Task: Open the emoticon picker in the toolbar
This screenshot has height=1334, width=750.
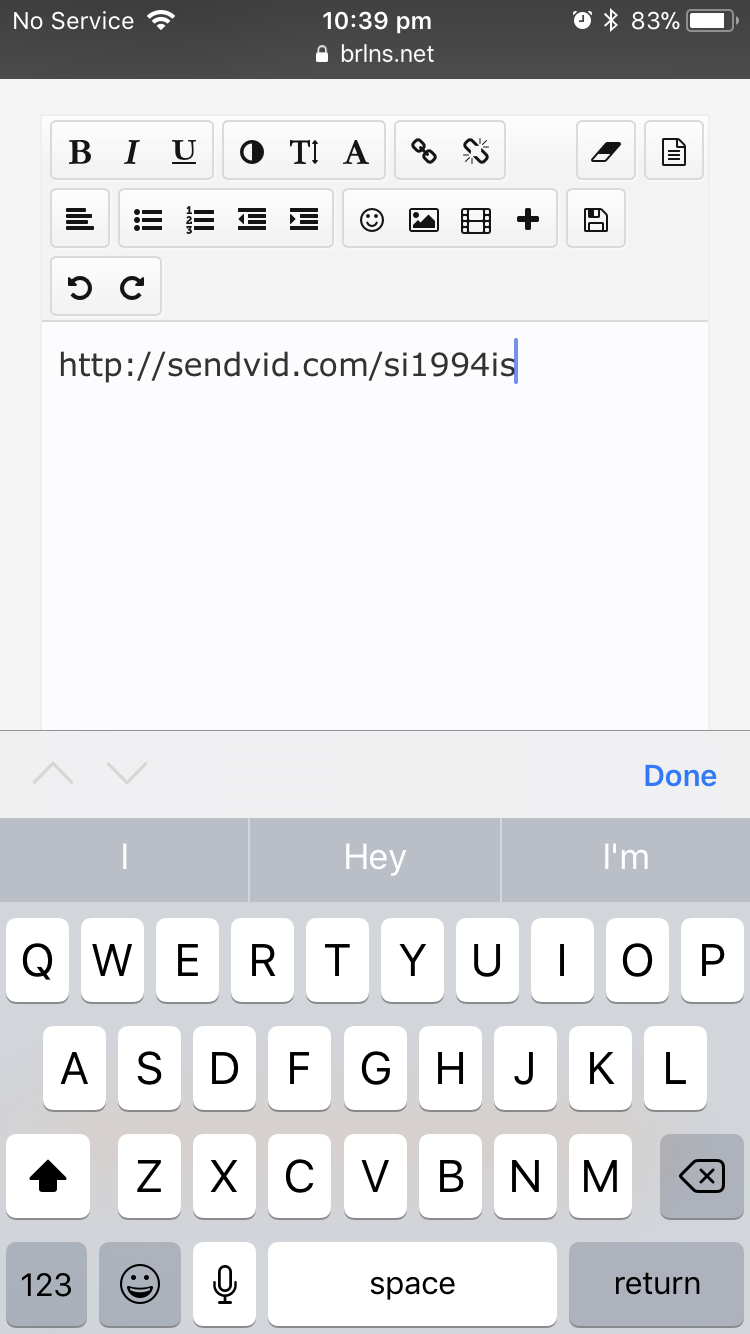Action: (x=372, y=219)
